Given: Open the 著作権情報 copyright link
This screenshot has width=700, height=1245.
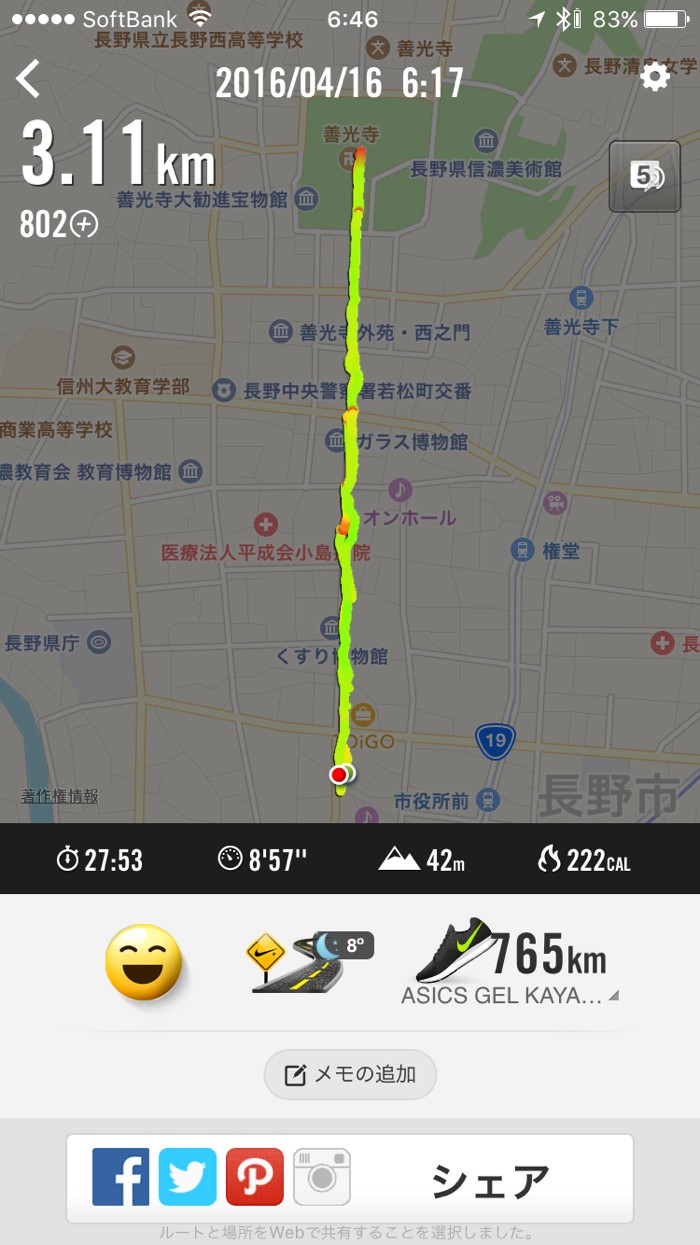Looking at the screenshot, I should (60, 796).
